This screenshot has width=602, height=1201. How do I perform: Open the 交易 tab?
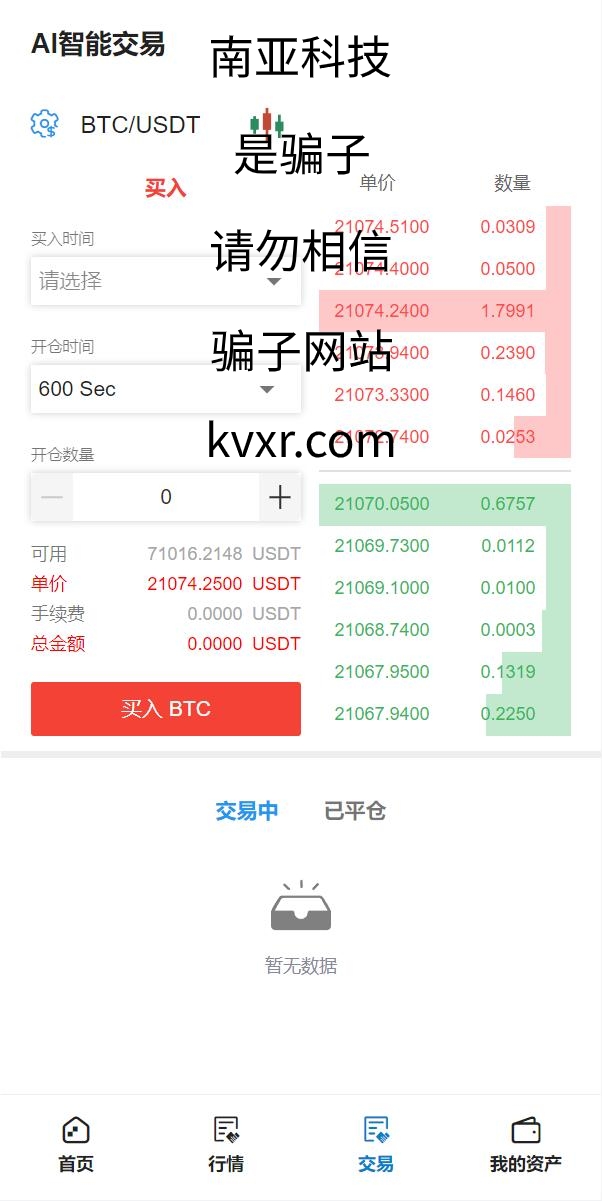pos(376,1144)
